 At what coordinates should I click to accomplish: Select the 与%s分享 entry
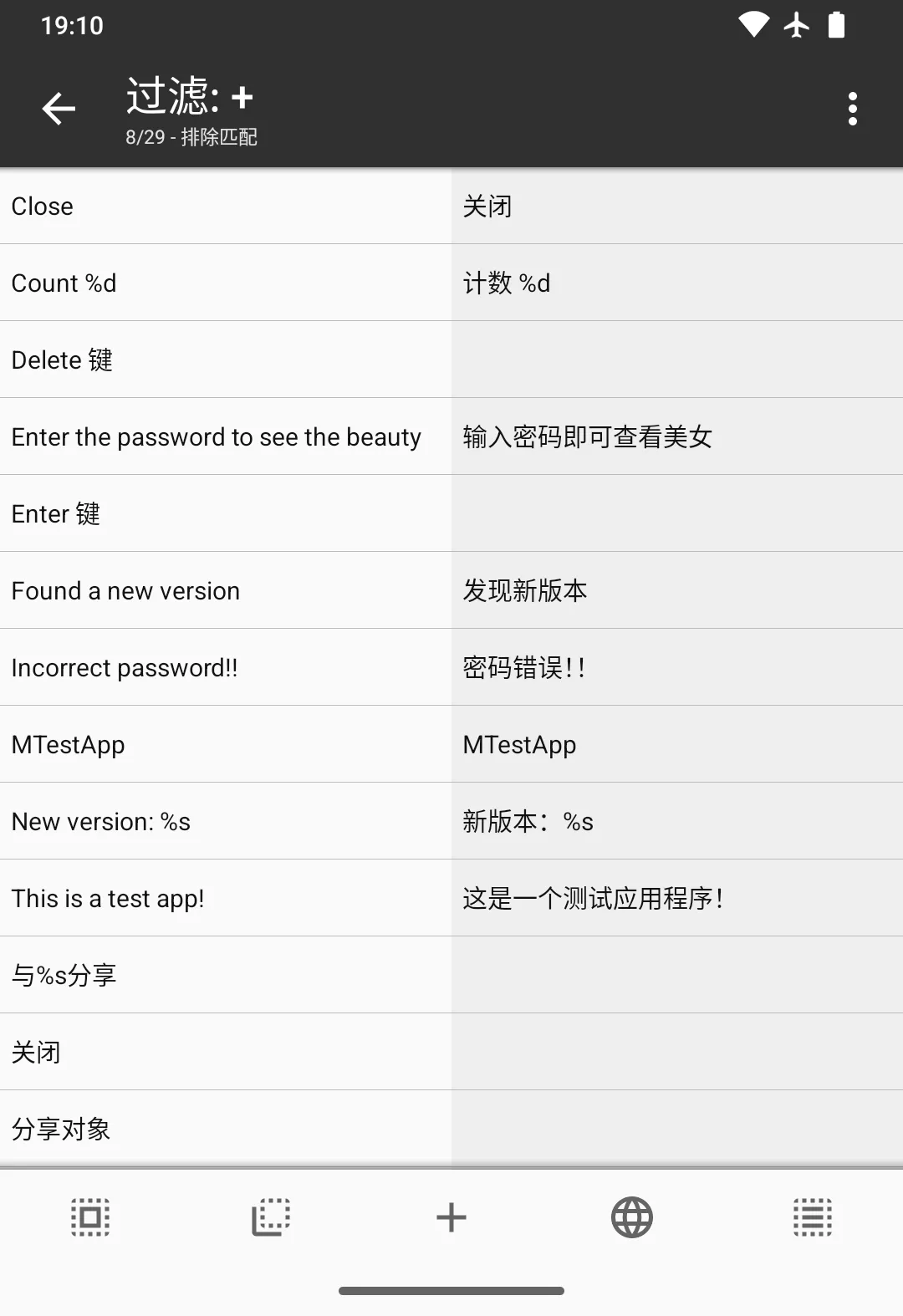click(226, 976)
